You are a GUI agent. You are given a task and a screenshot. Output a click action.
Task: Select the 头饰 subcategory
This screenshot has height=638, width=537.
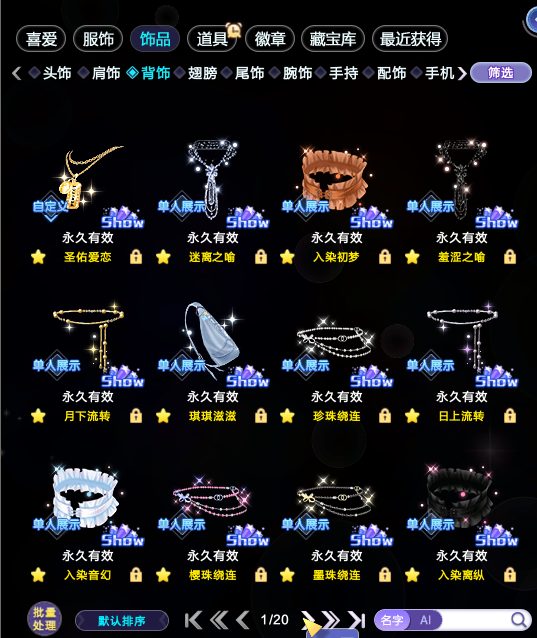[50, 73]
